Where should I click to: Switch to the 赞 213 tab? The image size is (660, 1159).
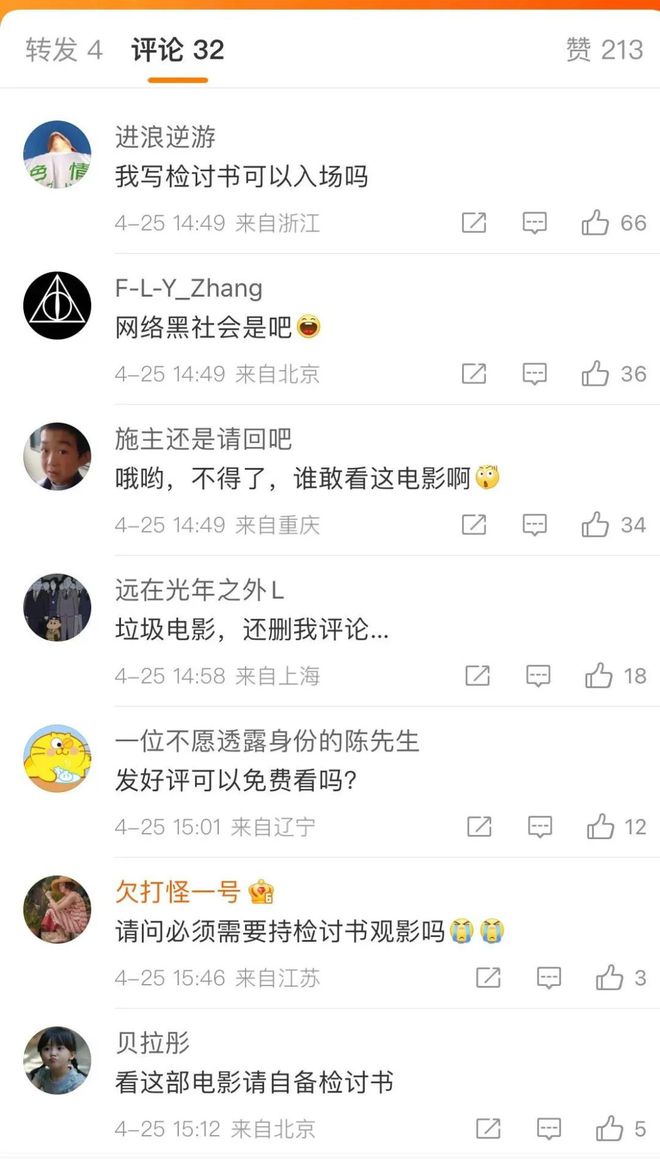(x=604, y=50)
